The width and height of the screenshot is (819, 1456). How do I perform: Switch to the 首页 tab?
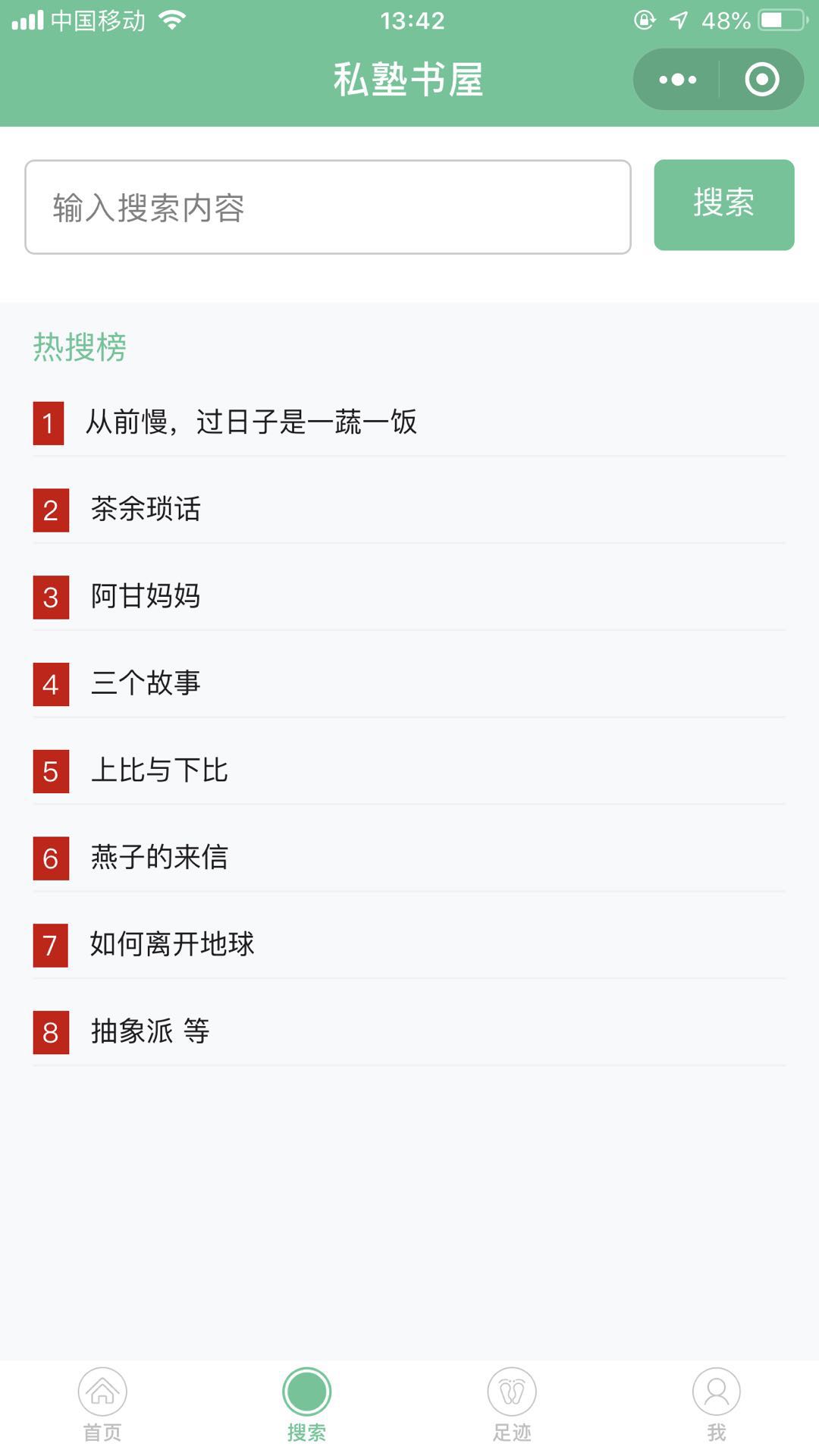(102, 1405)
